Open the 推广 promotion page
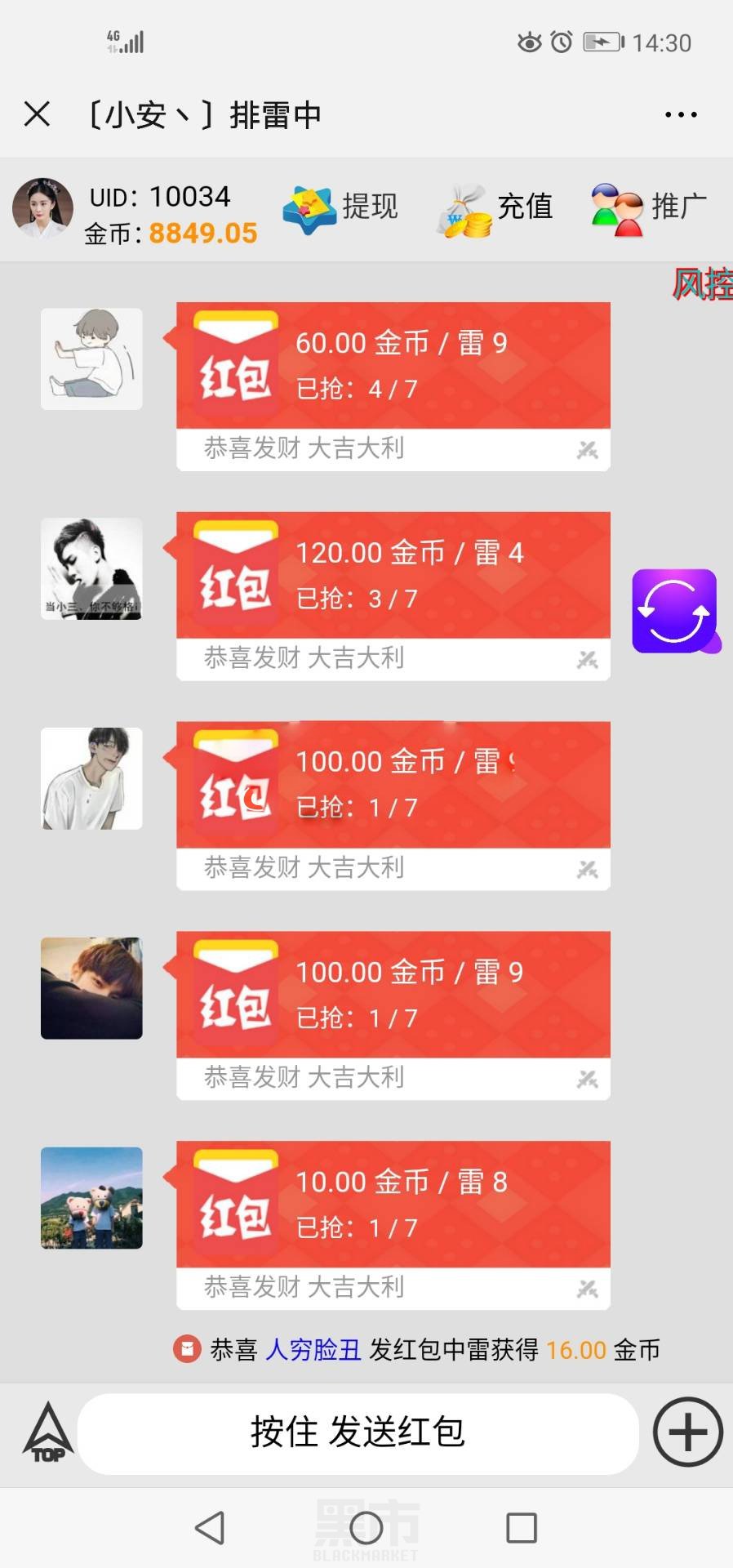Screen dimensions: 733x1568 [649, 208]
